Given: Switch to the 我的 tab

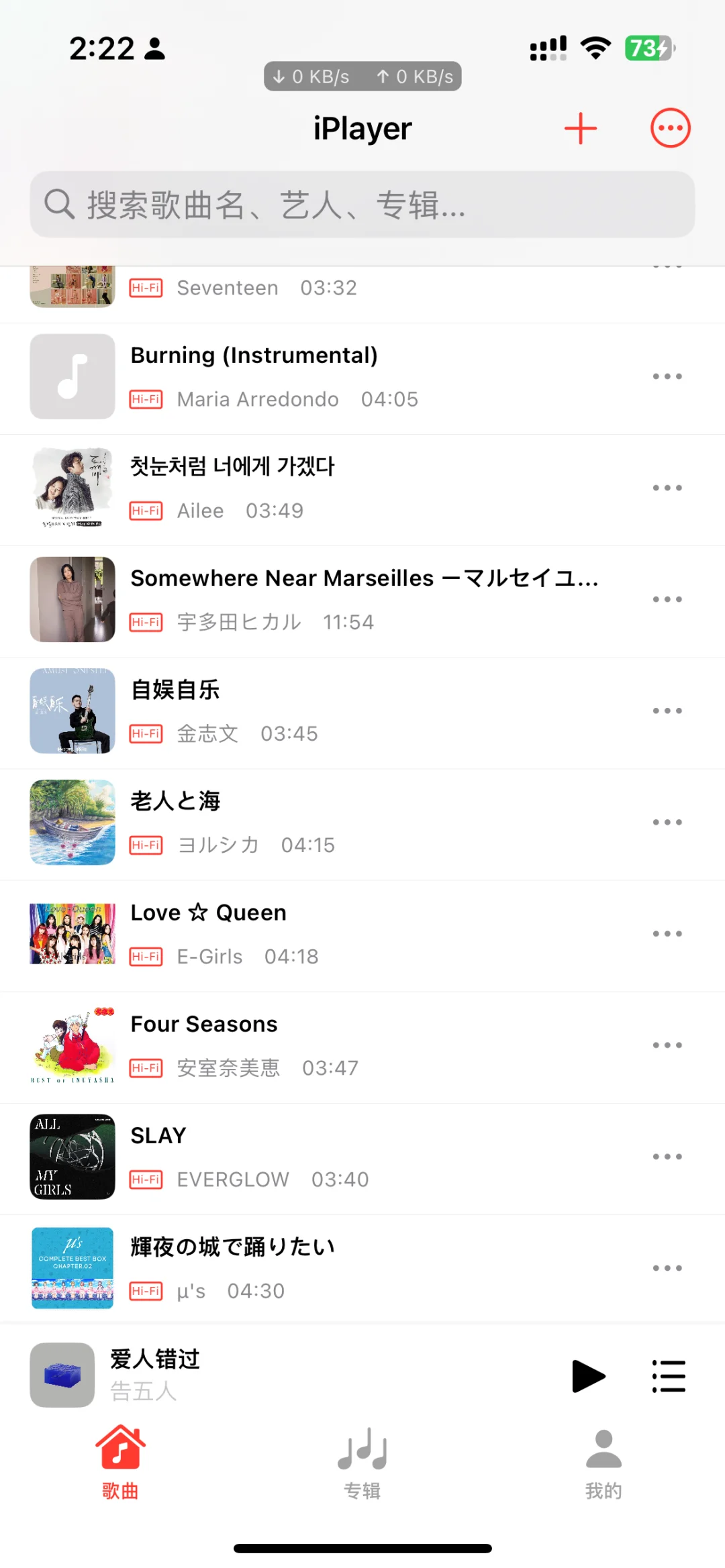Looking at the screenshot, I should click(x=603, y=1462).
